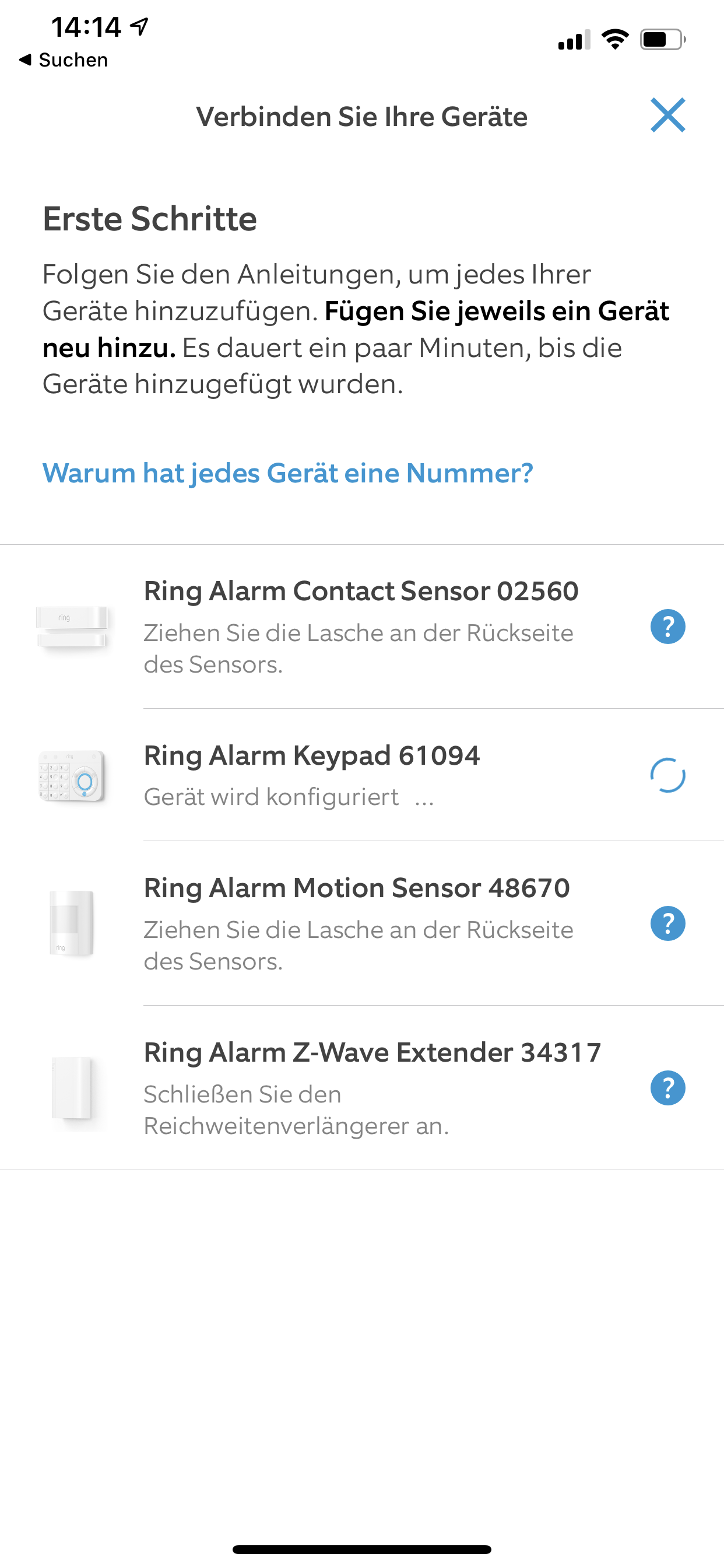This screenshot has width=724, height=1568.
Task: Open help for Contact Sensor 02560
Action: pyautogui.click(x=667, y=626)
